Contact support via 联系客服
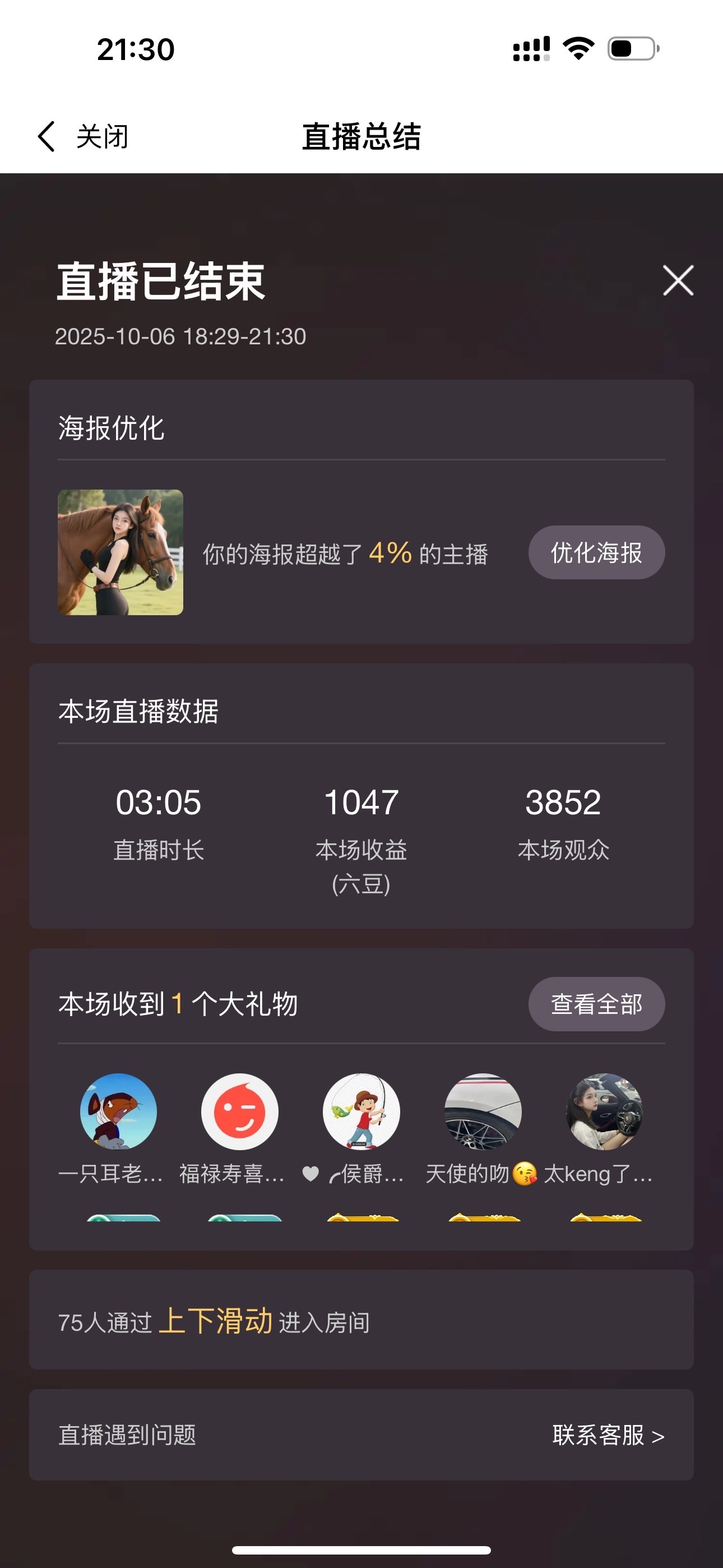This screenshot has width=723, height=1568. (608, 1435)
